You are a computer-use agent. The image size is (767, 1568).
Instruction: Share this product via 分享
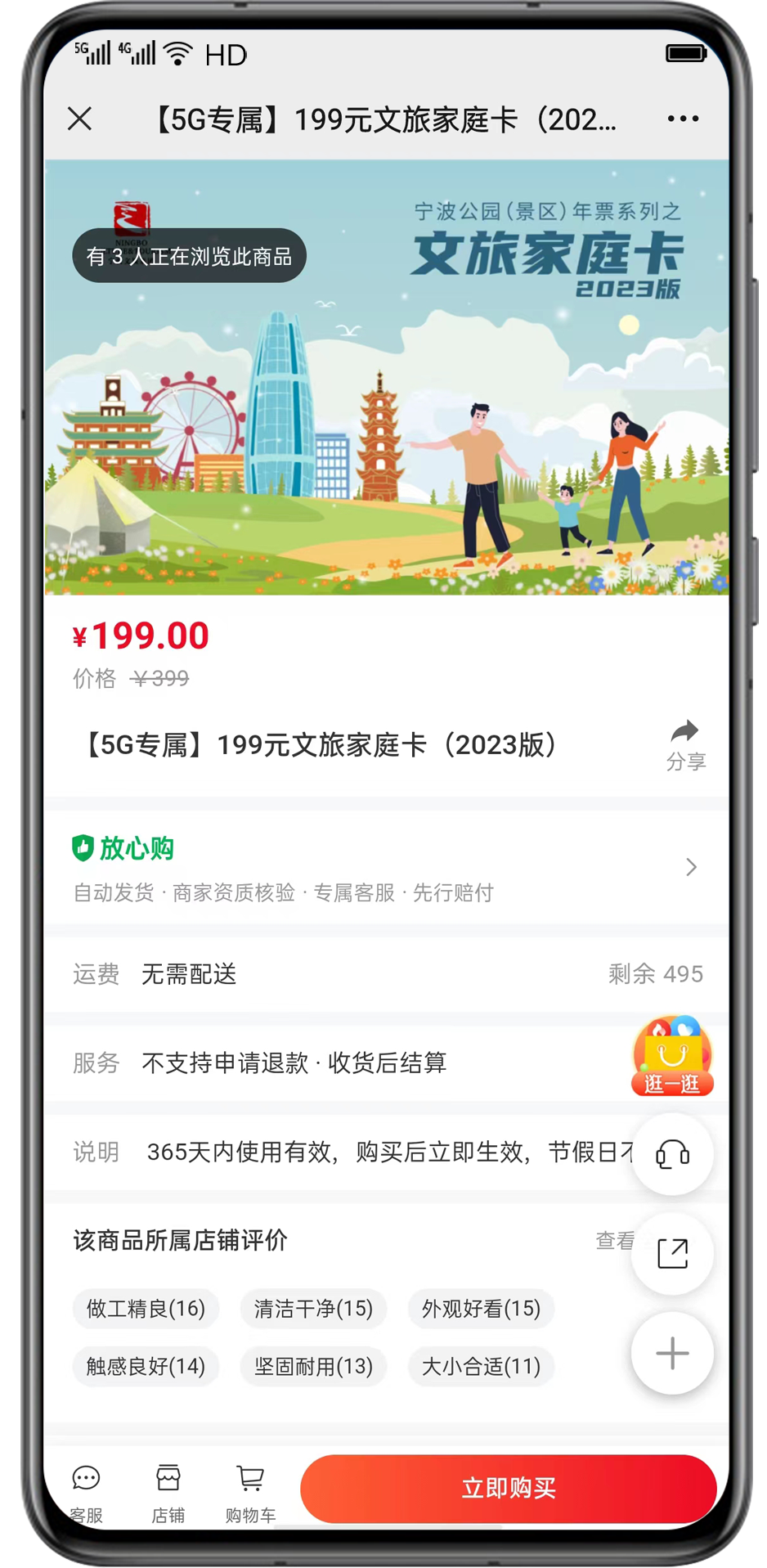[x=685, y=745]
